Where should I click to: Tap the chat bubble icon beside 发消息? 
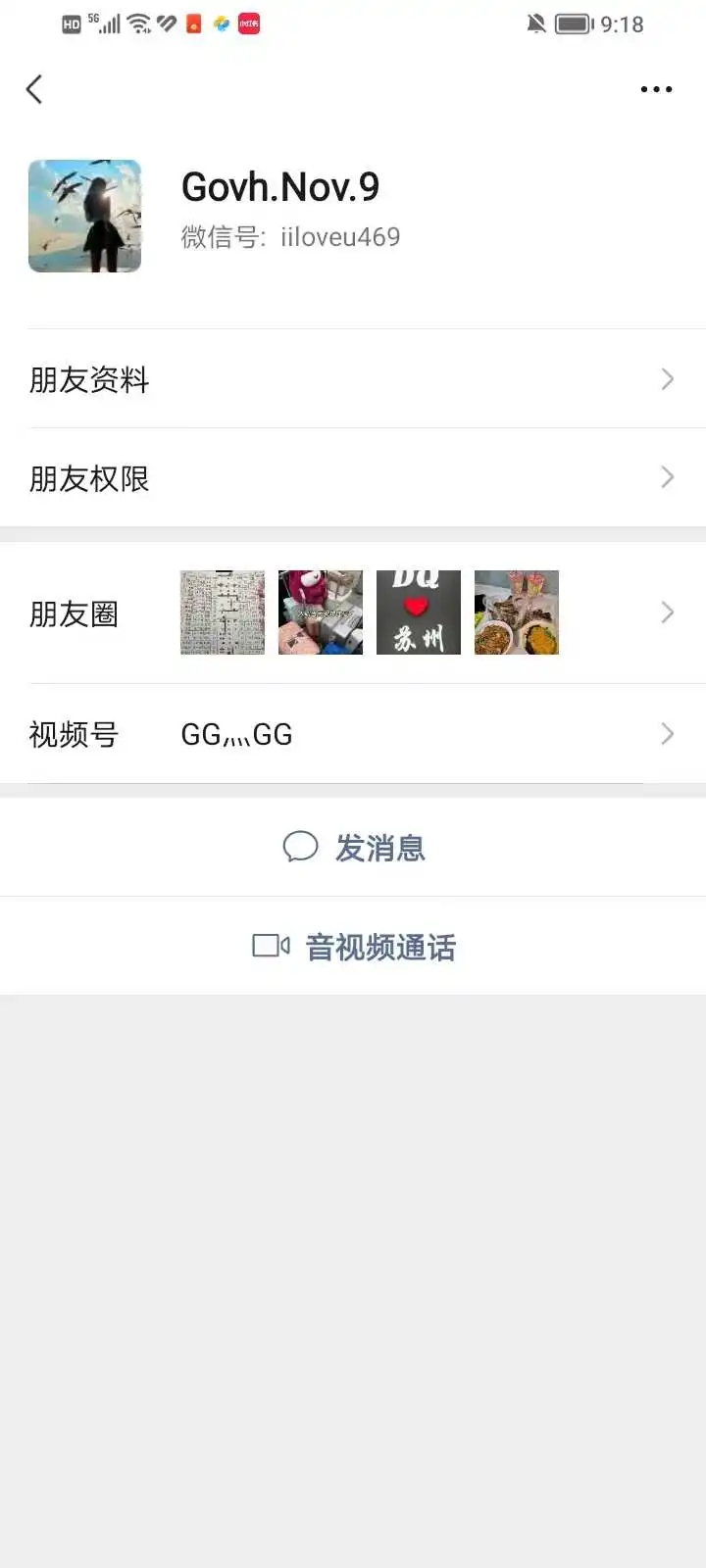pos(301,847)
